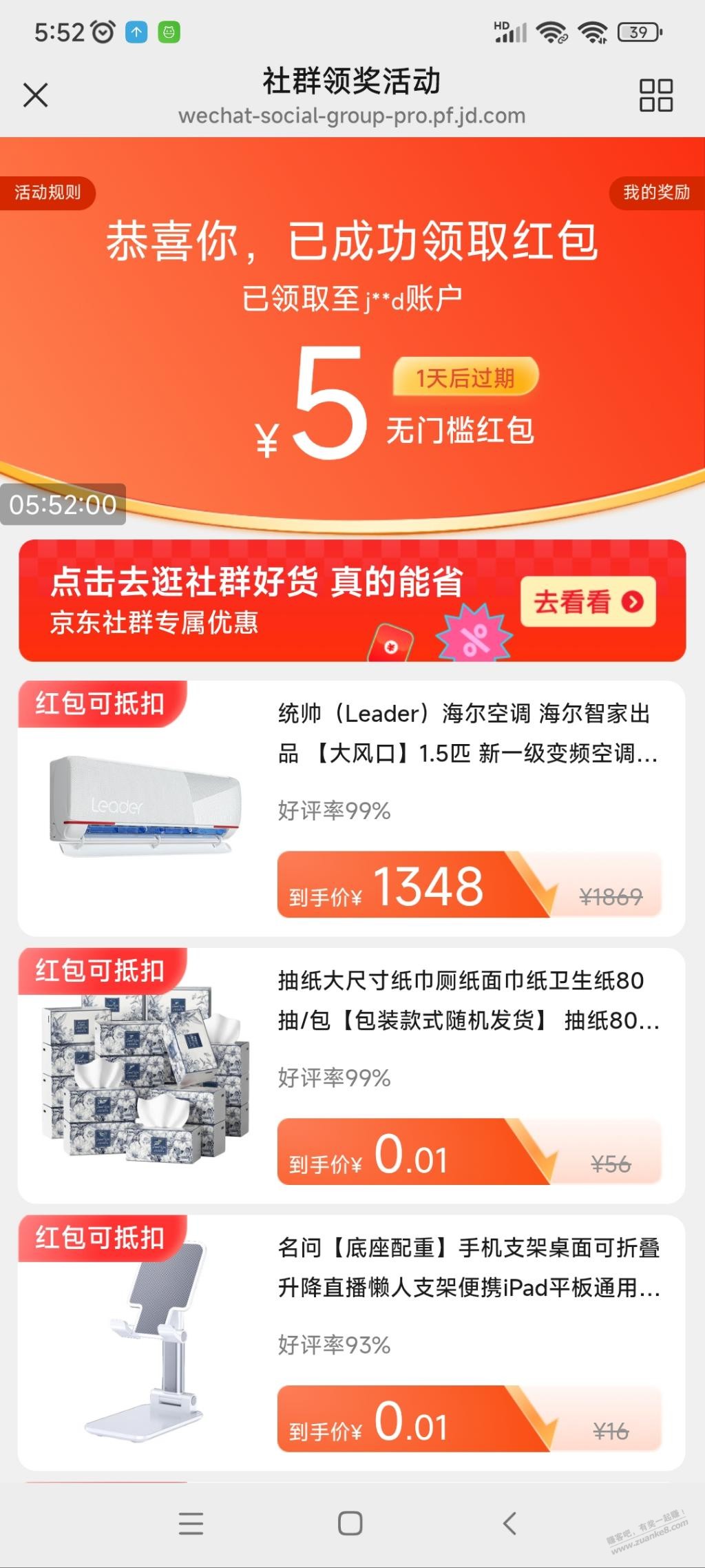Tap 去看看 button on banner

click(x=587, y=601)
